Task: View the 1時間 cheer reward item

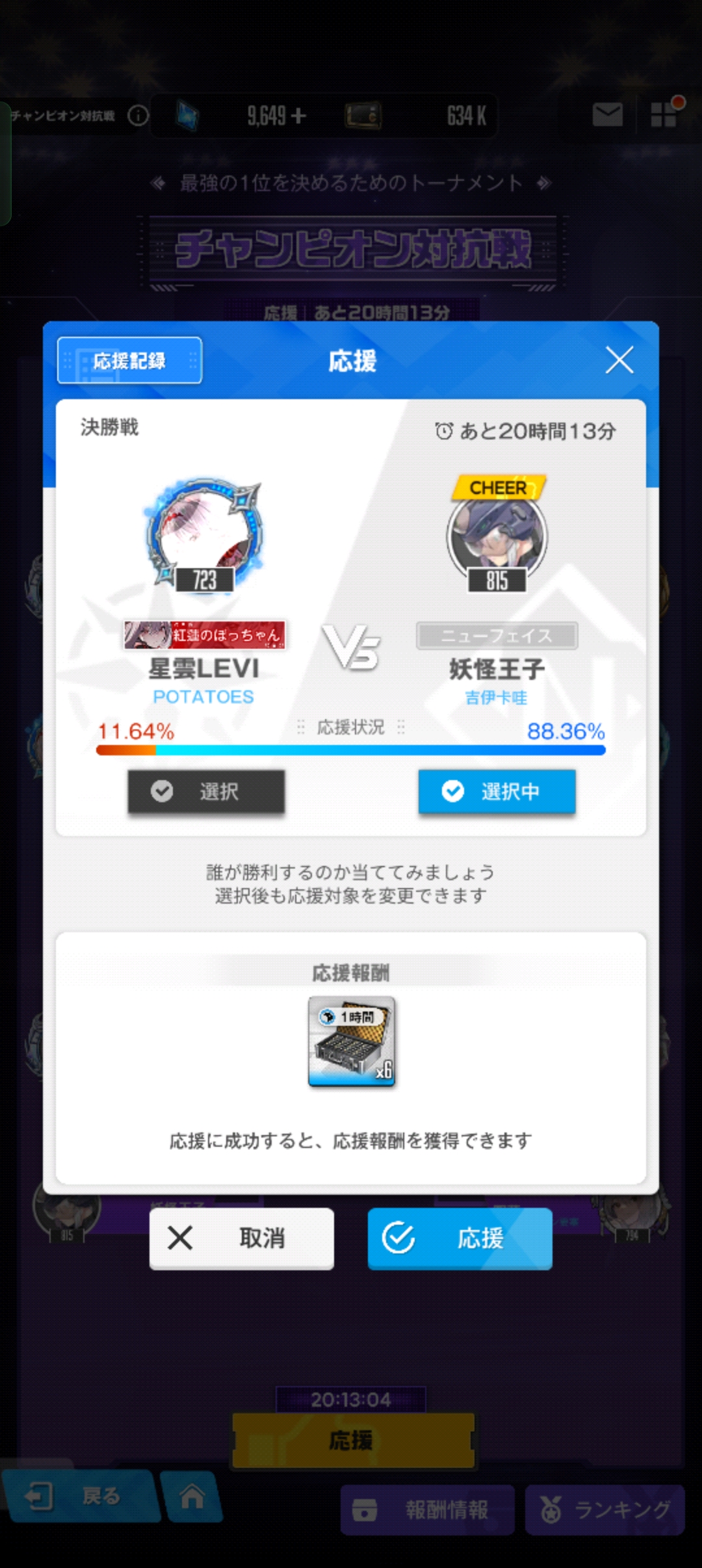Action: (x=351, y=1041)
